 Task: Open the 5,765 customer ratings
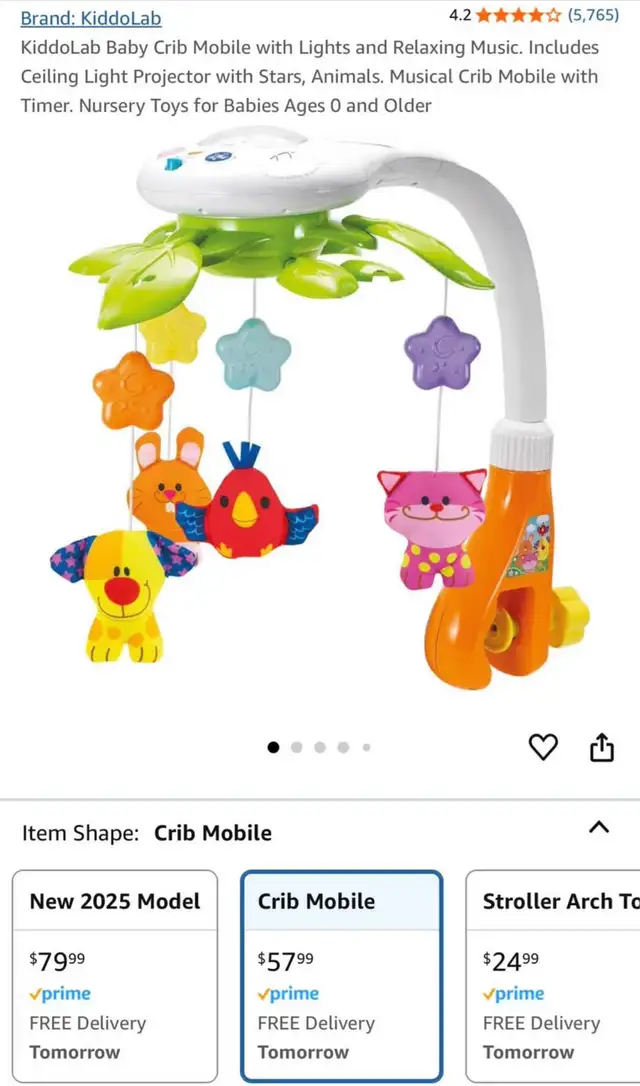pyautogui.click(x=593, y=15)
